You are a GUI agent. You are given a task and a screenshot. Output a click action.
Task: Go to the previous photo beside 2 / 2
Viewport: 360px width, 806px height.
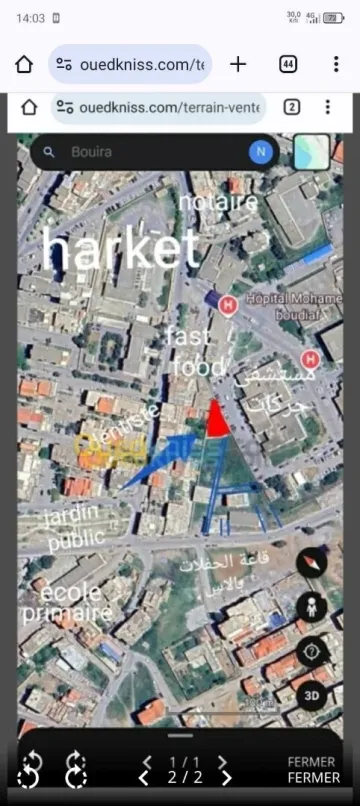[144, 778]
